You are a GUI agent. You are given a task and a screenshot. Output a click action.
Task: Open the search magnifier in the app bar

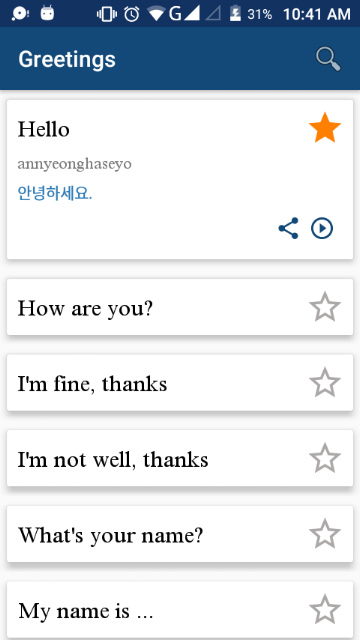pyautogui.click(x=328, y=60)
